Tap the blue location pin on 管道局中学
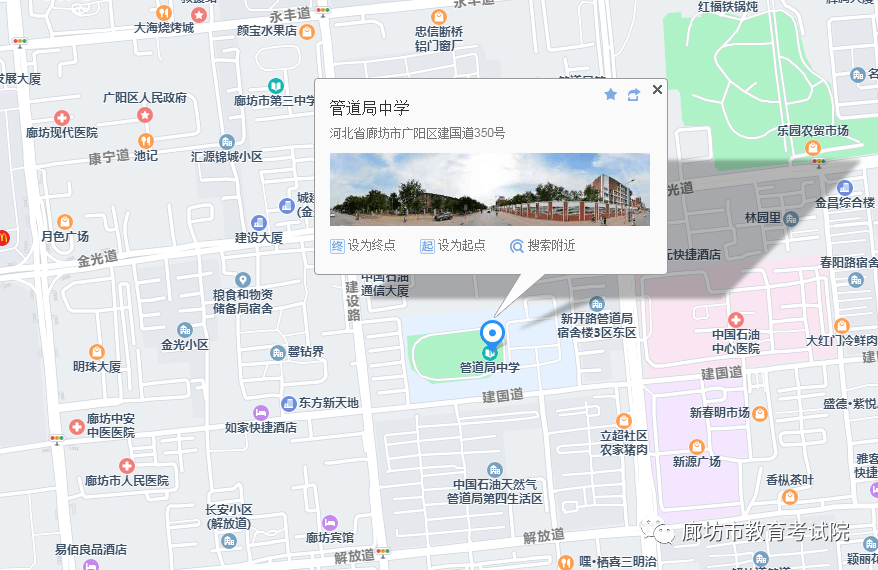 [491, 335]
